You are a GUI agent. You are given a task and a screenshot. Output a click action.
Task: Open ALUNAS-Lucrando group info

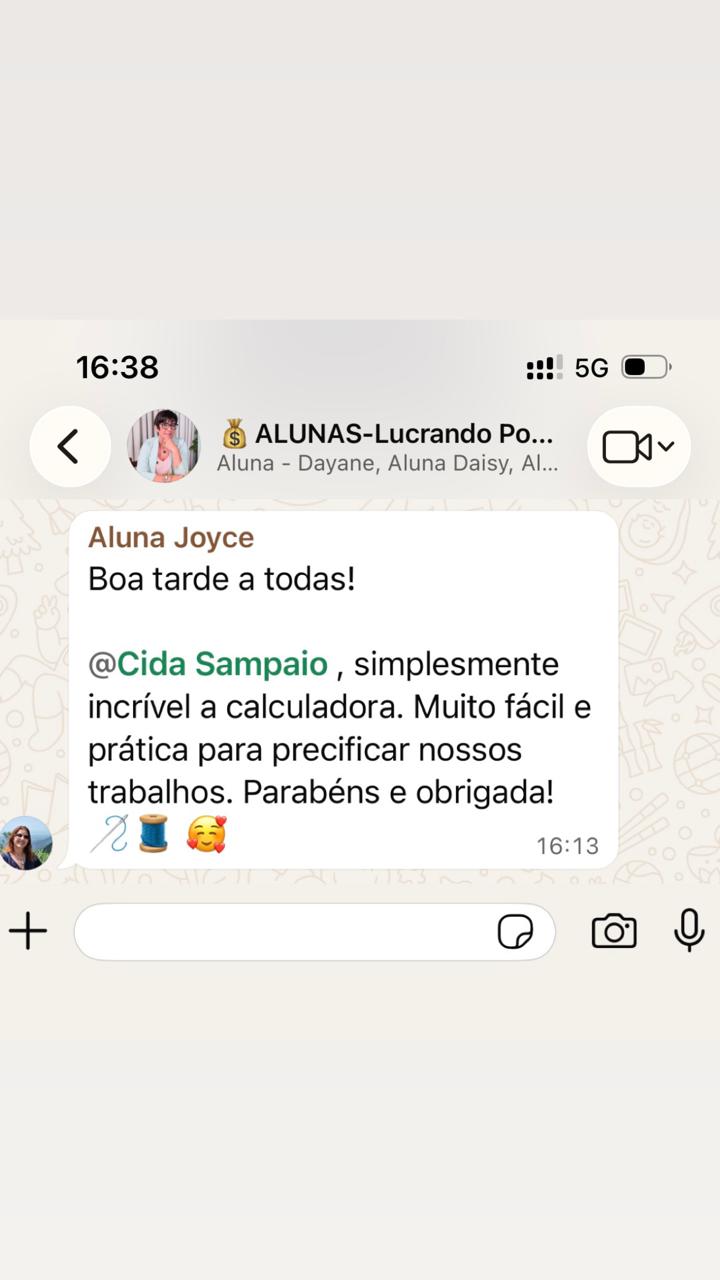click(388, 446)
